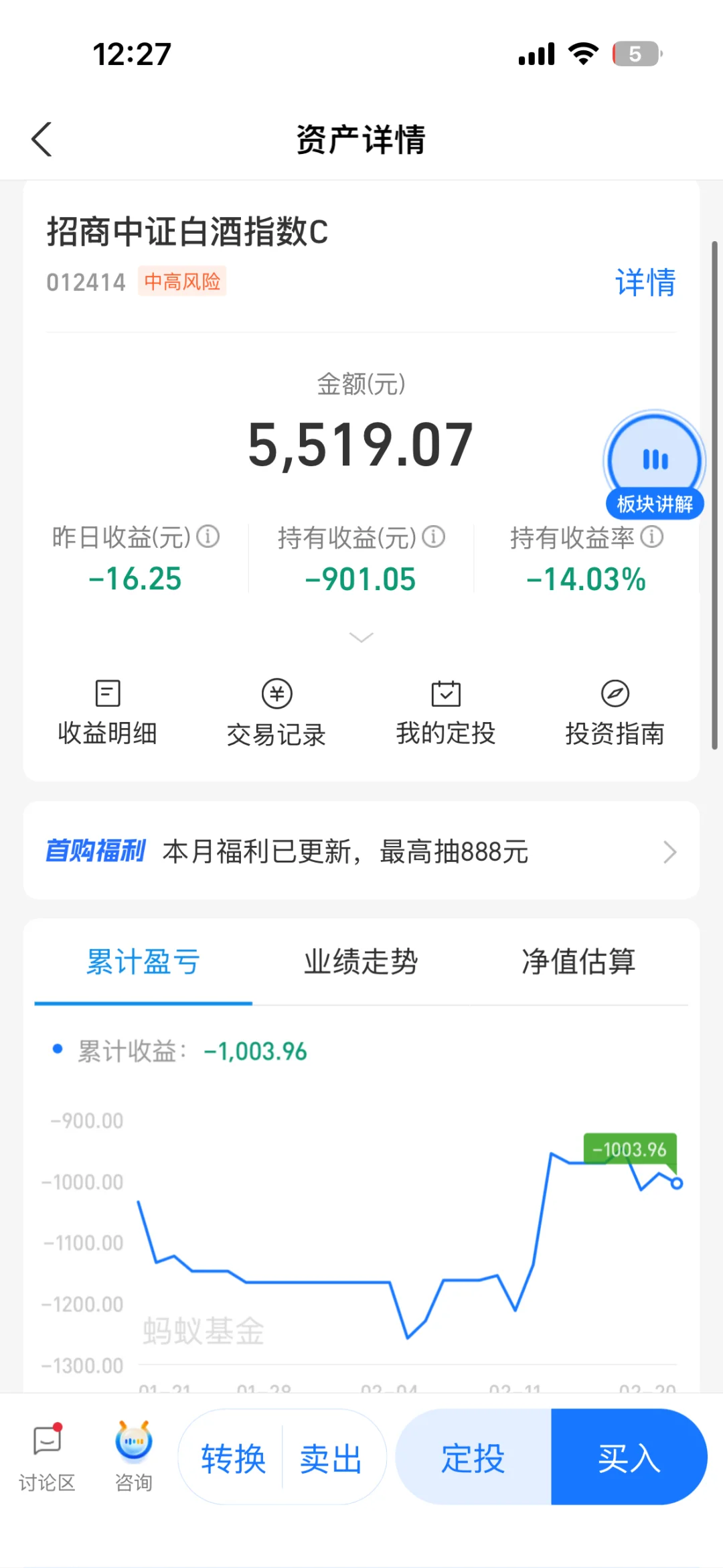Switch to the 业绩走势 tab
The image size is (723, 1568).
[x=361, y=962]
